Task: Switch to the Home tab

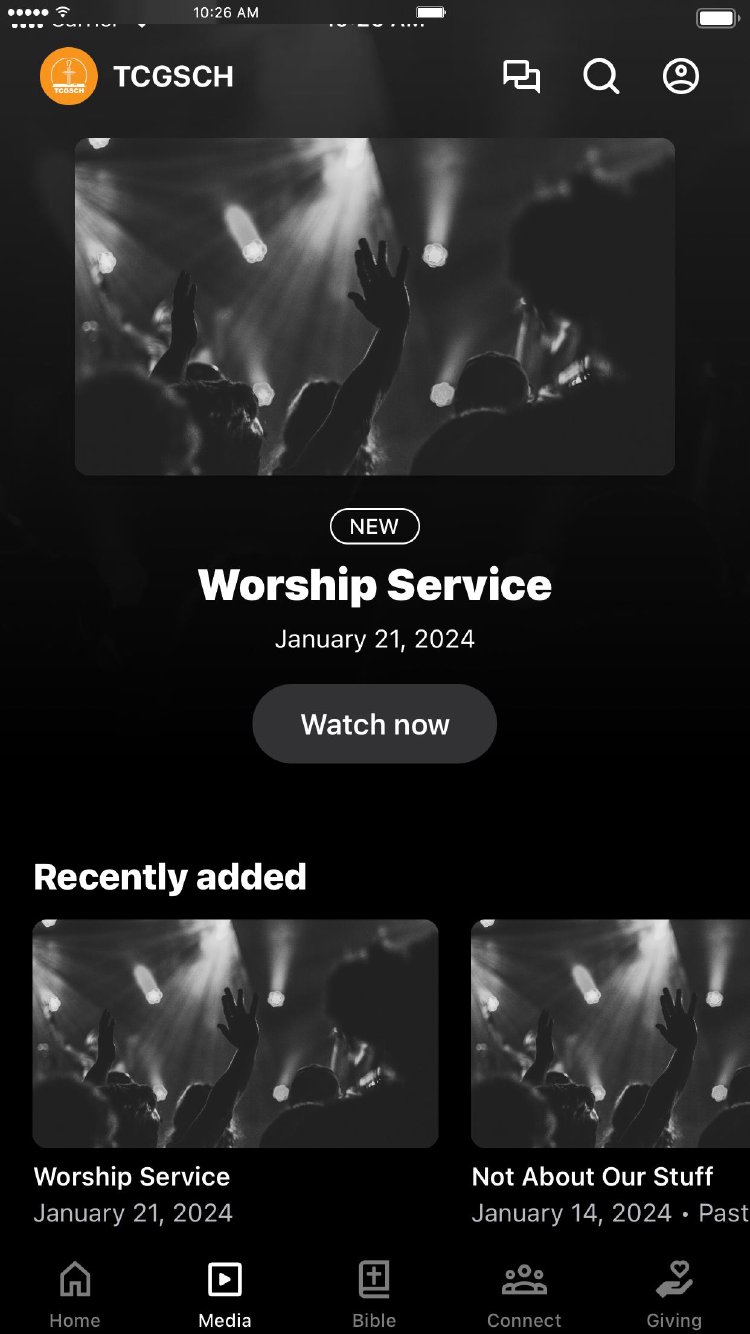Action: 75,1294
